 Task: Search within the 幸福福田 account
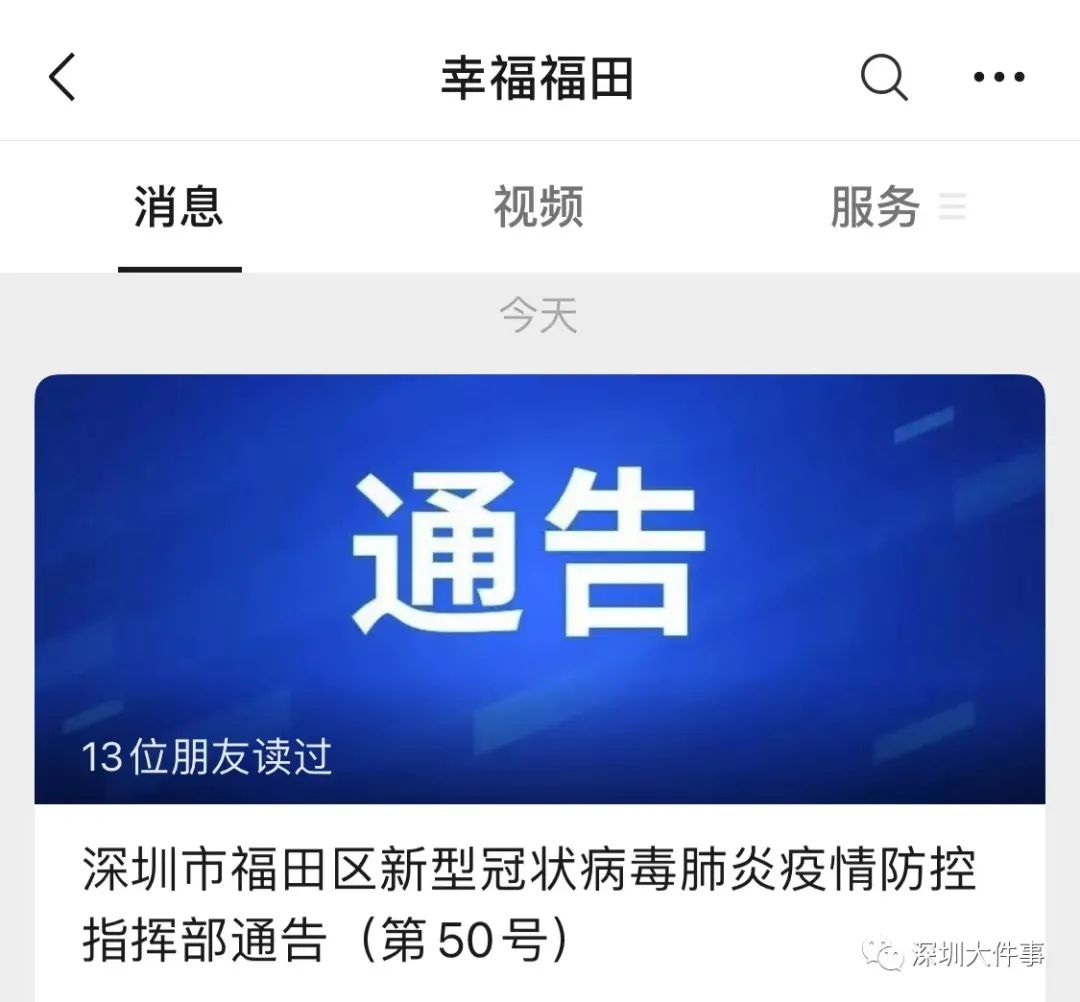point(884,77)
